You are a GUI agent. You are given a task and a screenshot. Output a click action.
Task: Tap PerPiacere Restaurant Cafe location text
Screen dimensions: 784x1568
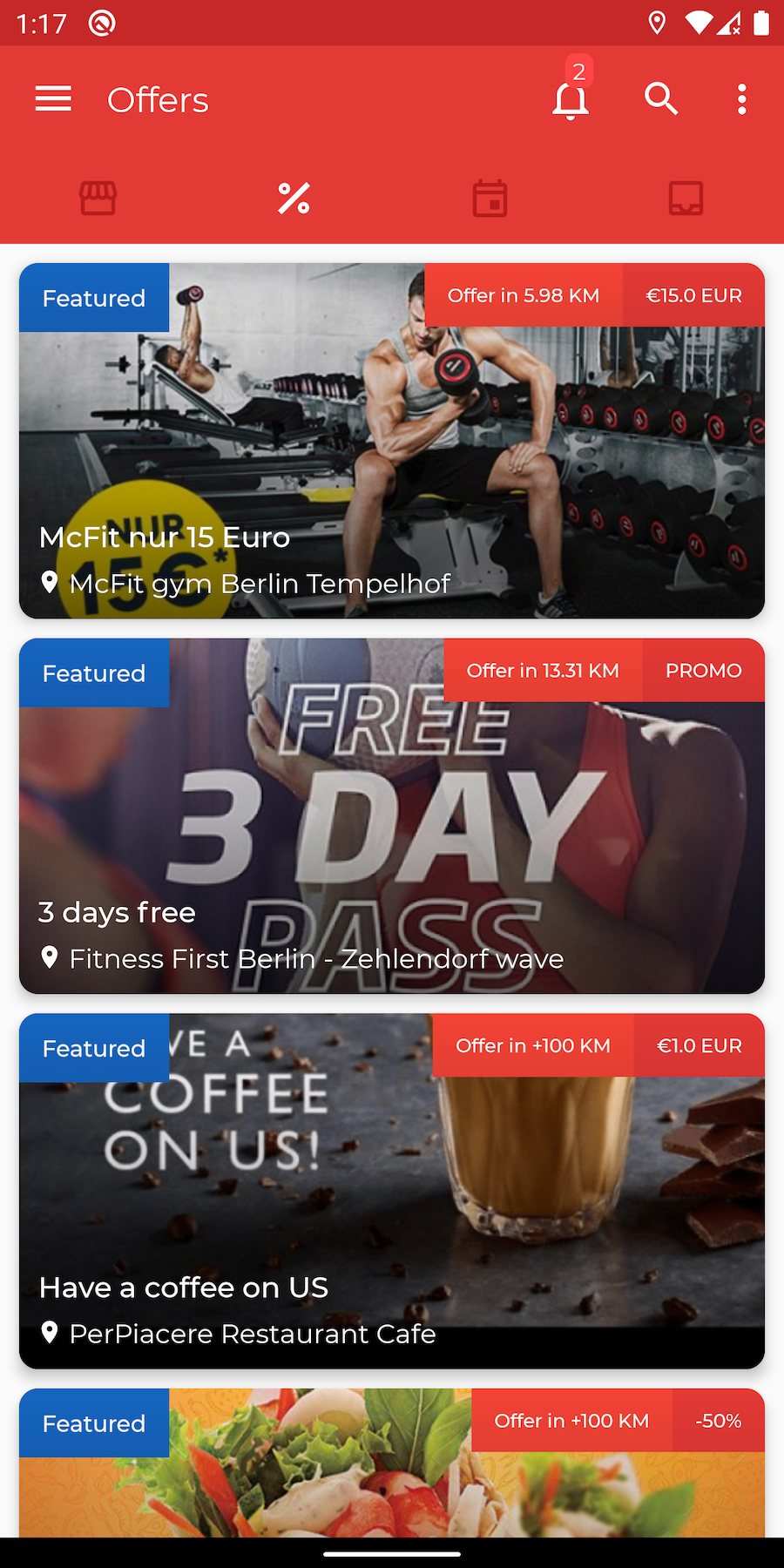[251, 1333]
